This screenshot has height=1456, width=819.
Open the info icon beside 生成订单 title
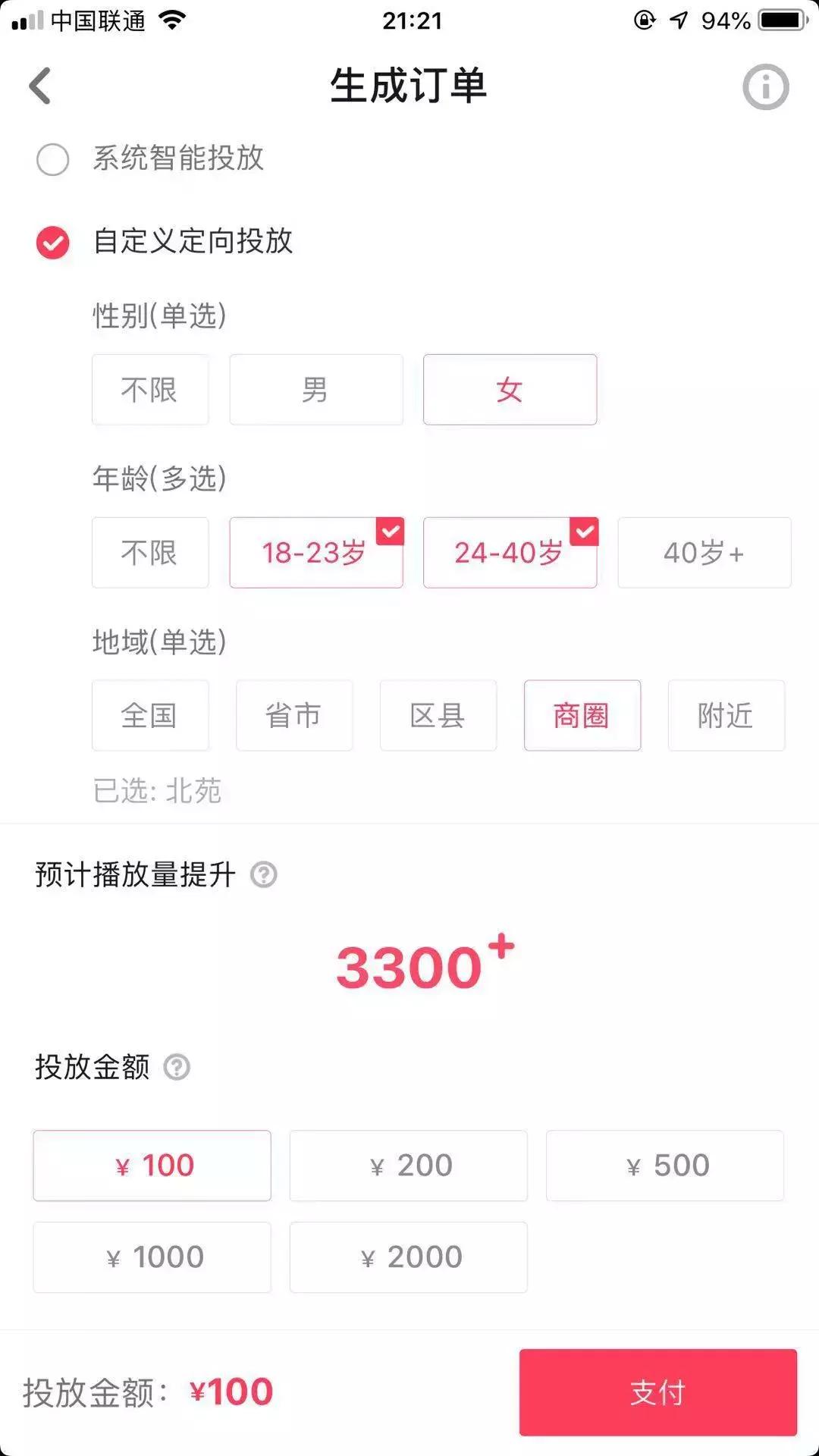click(765, 86)
